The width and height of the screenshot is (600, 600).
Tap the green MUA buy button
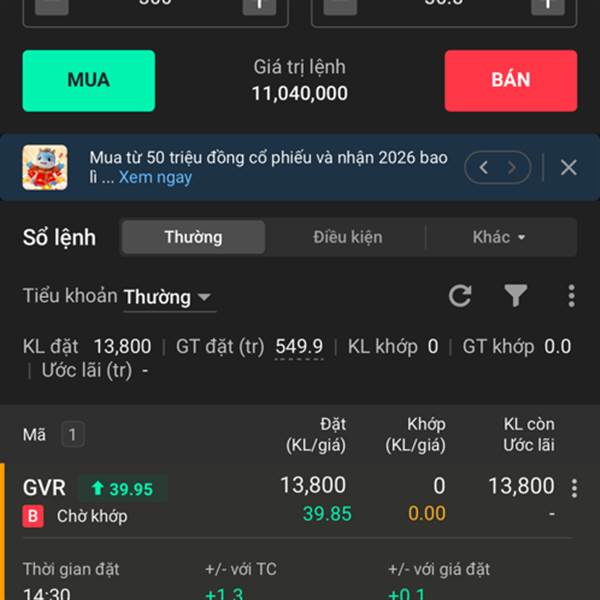[89, 81]
